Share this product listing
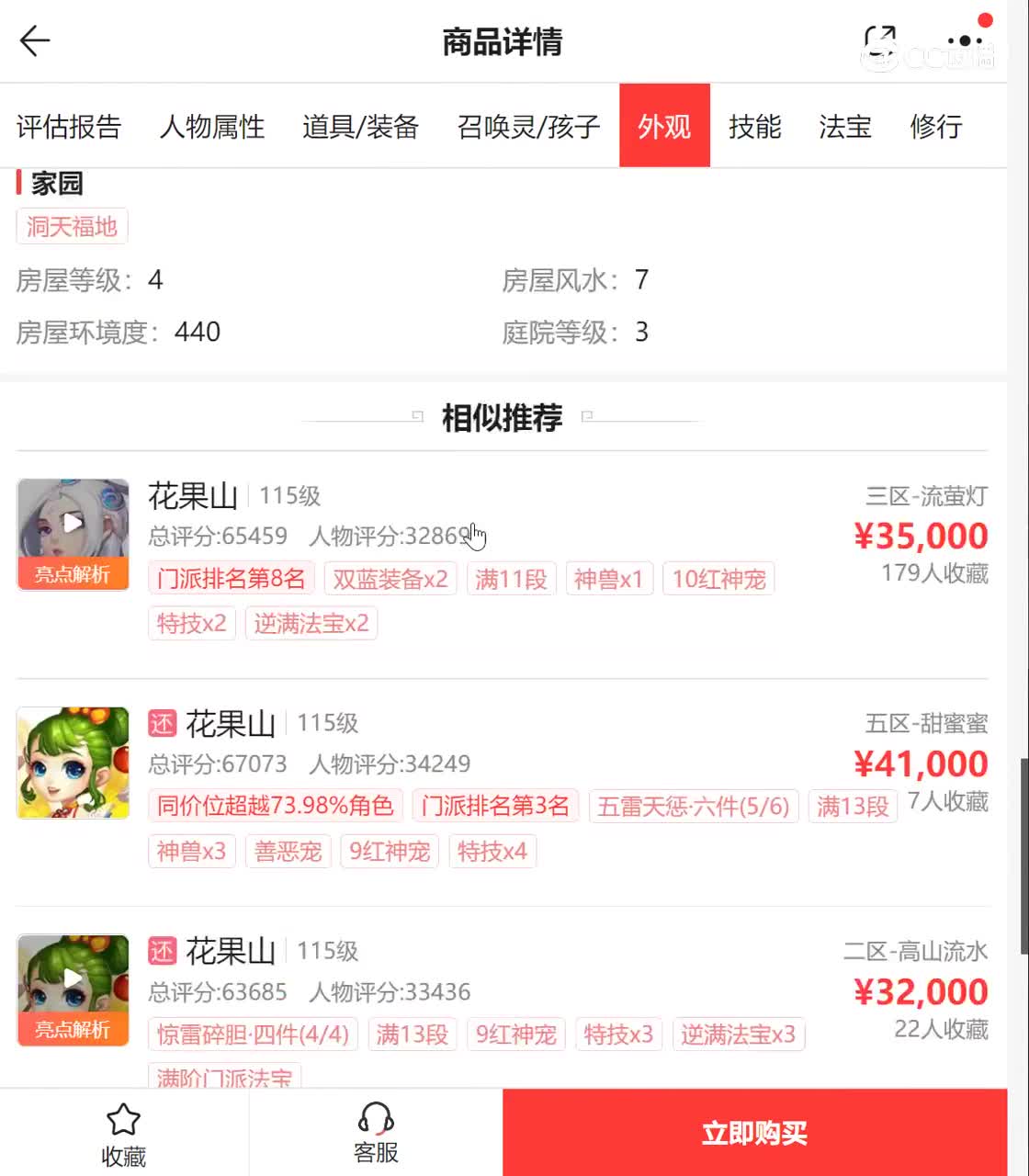1029x1176 pixels. [879, 41]
